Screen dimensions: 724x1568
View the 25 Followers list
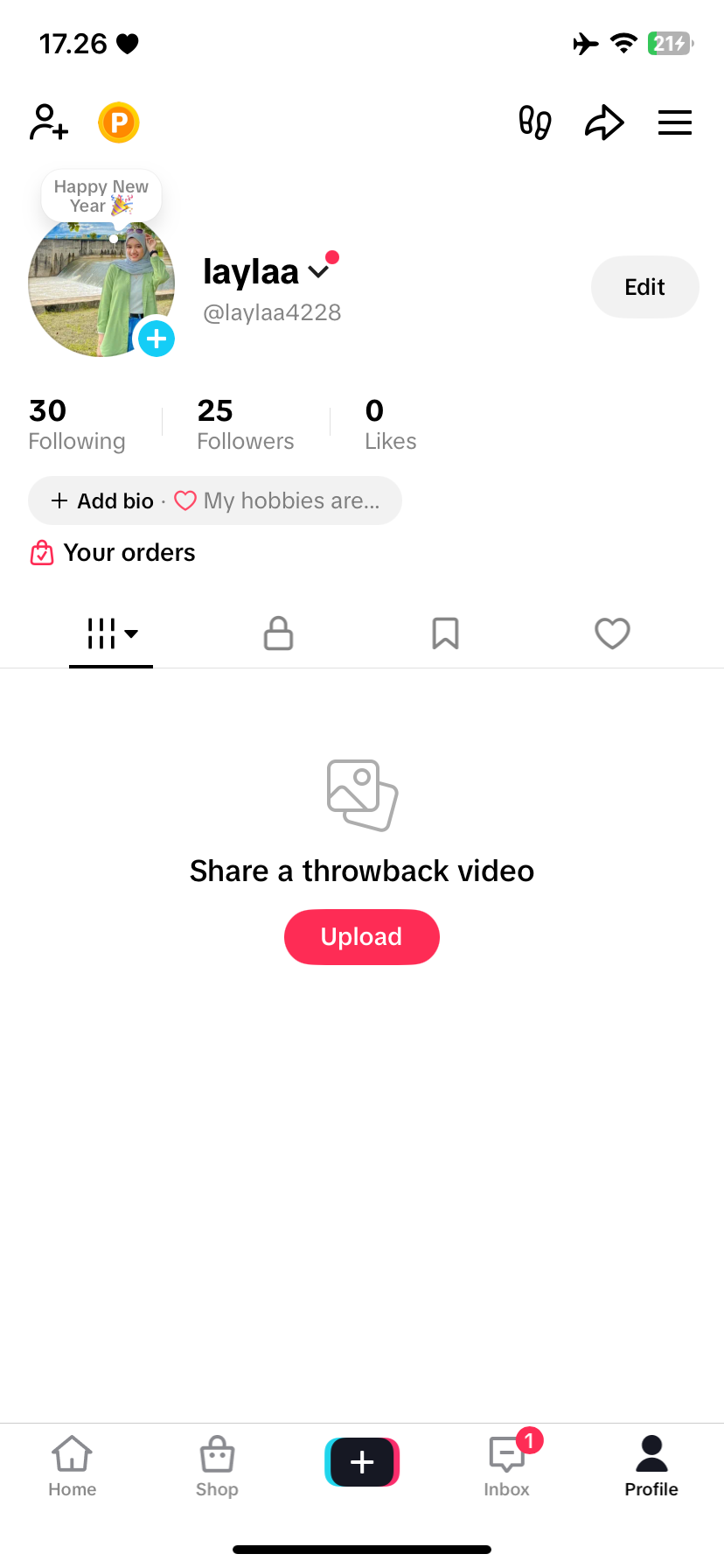pyautogui.click(x=246, y=424)
